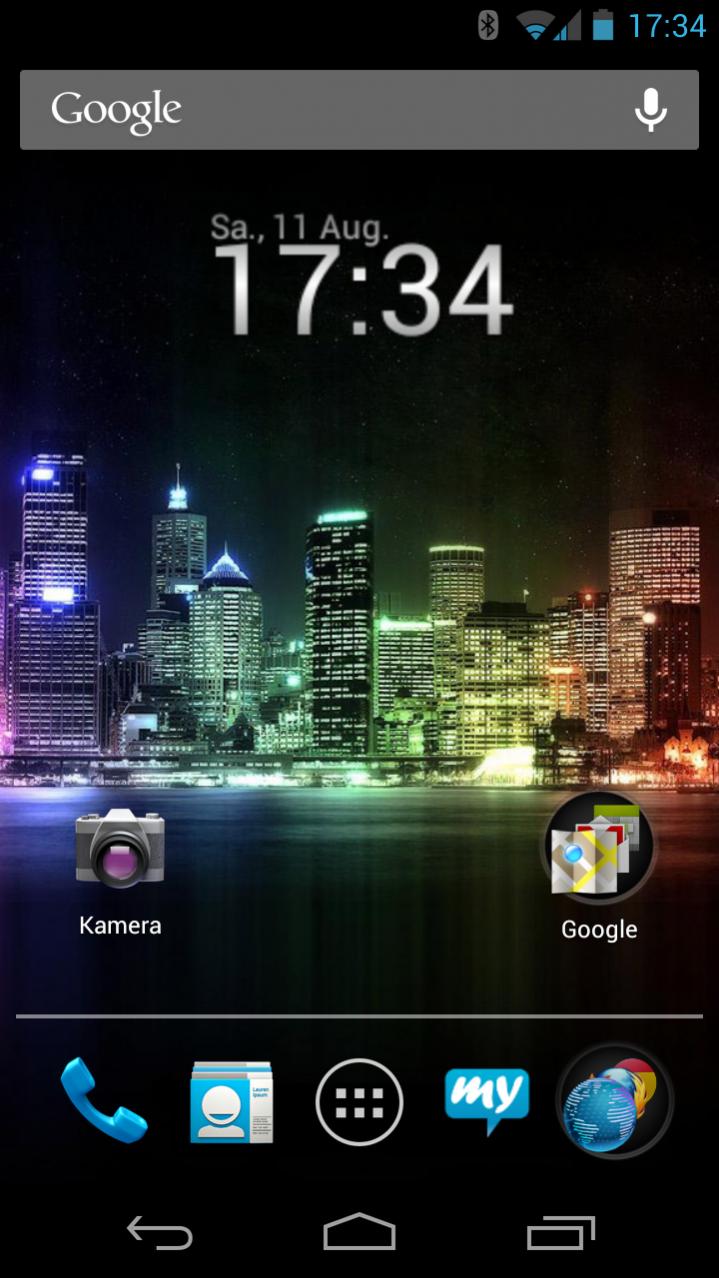
Task: Open the browsers folder in the dock
Action: coord(614,1102)
